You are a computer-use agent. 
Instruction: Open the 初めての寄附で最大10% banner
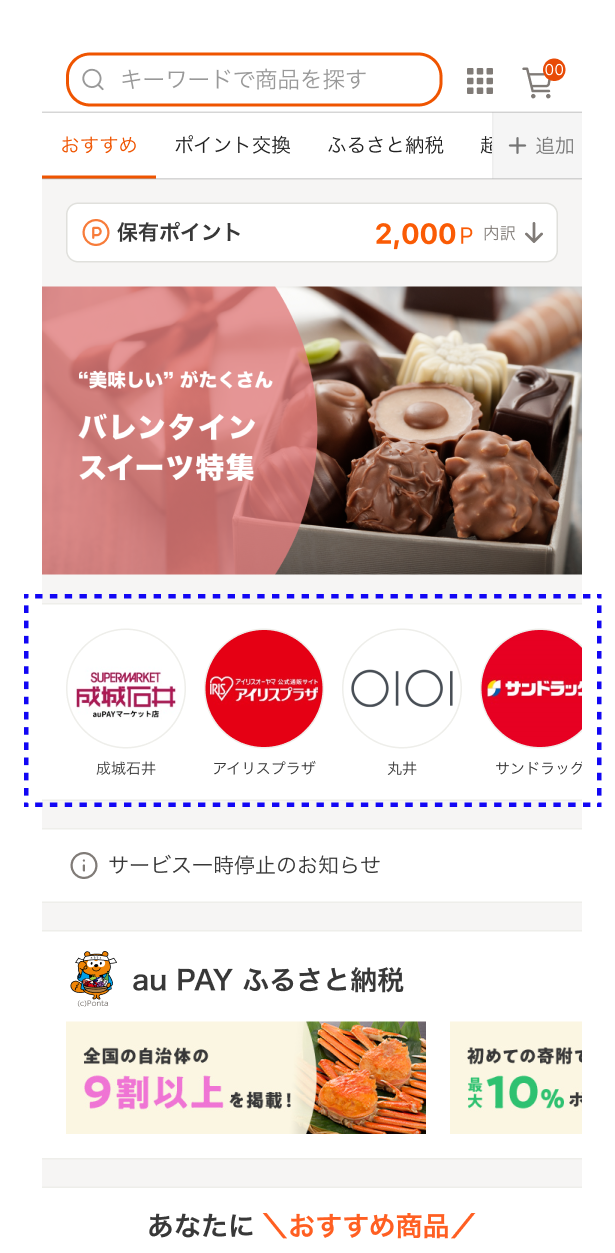click(516, 1077)
